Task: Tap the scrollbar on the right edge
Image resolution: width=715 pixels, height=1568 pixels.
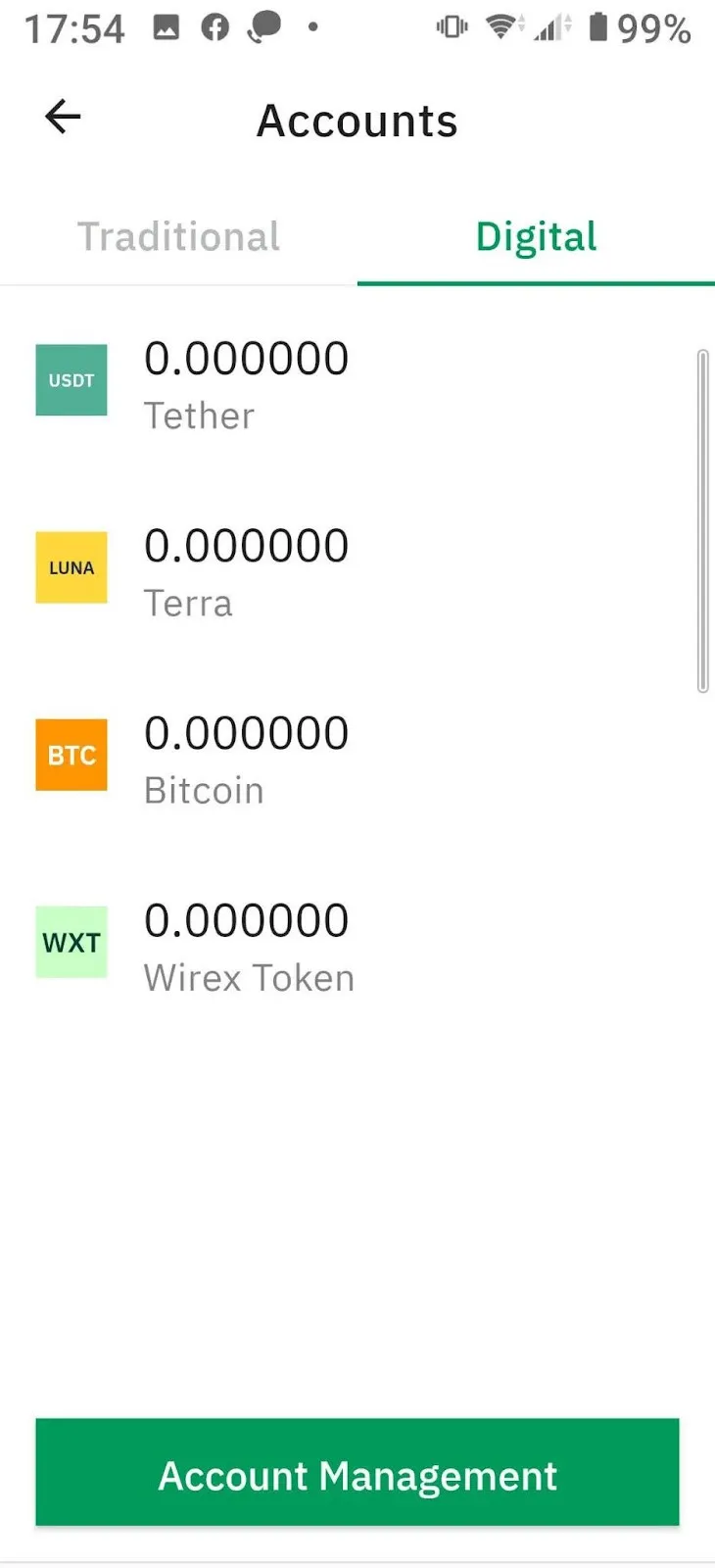Action: point(703,517)
